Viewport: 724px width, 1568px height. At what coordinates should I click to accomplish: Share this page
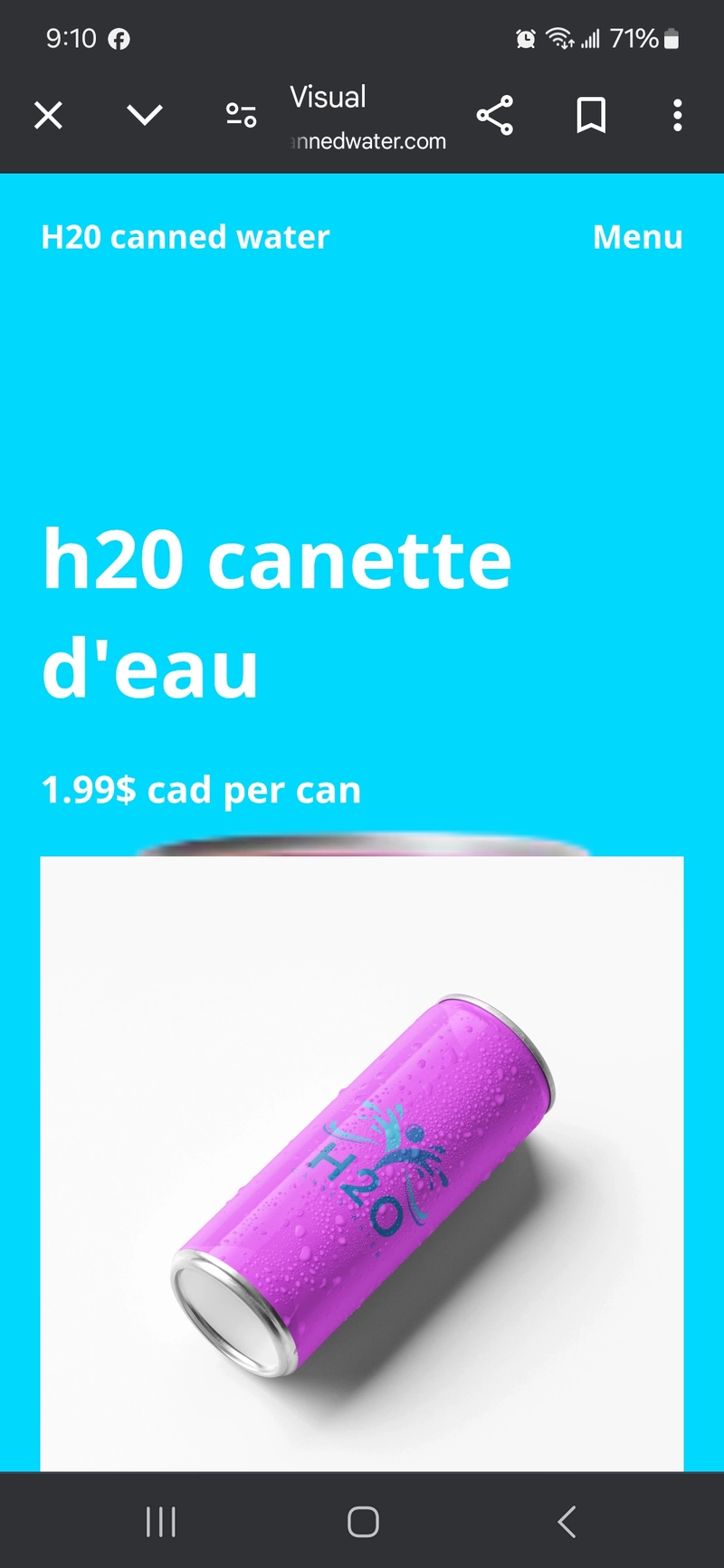[495, 116]
